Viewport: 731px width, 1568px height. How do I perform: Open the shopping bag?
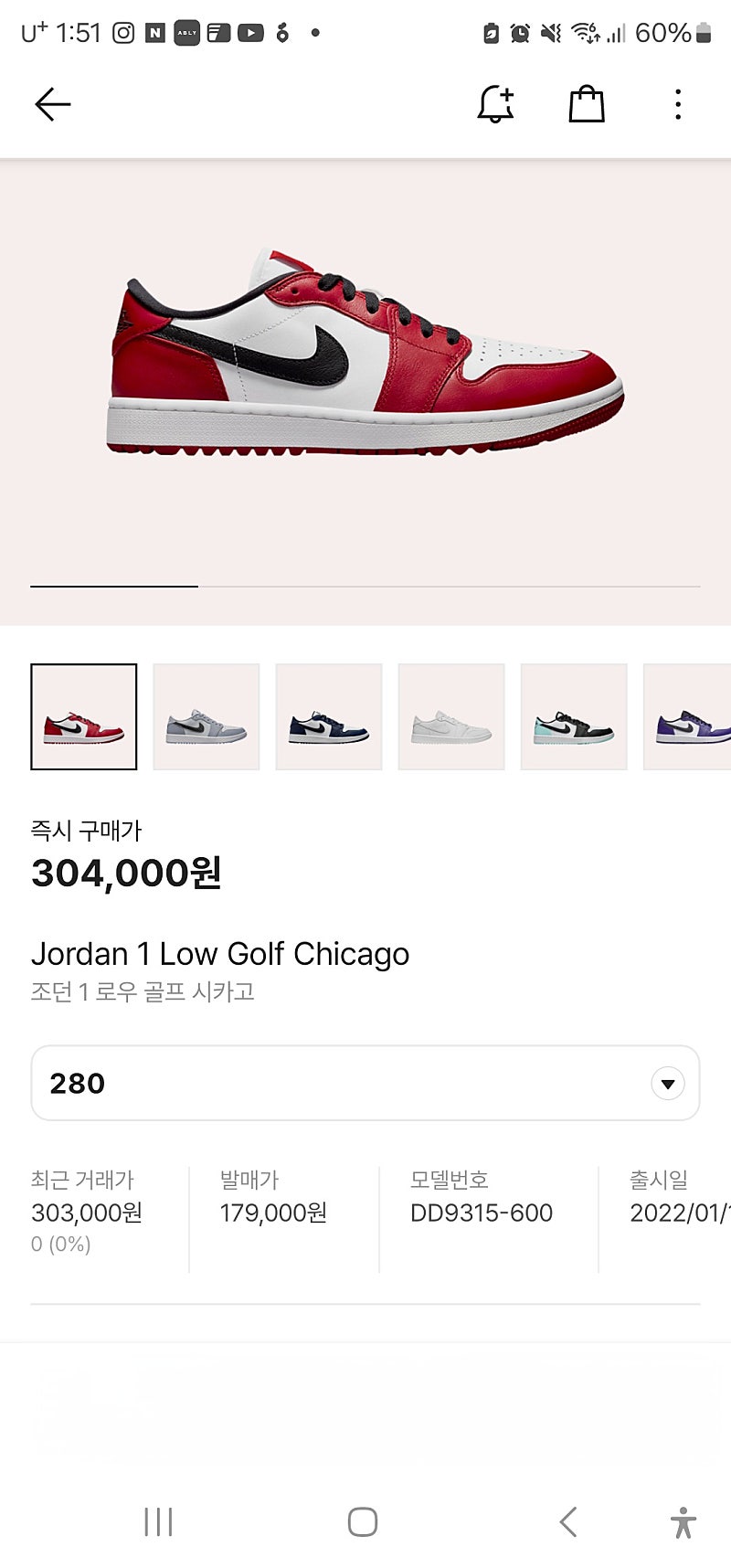587,104
